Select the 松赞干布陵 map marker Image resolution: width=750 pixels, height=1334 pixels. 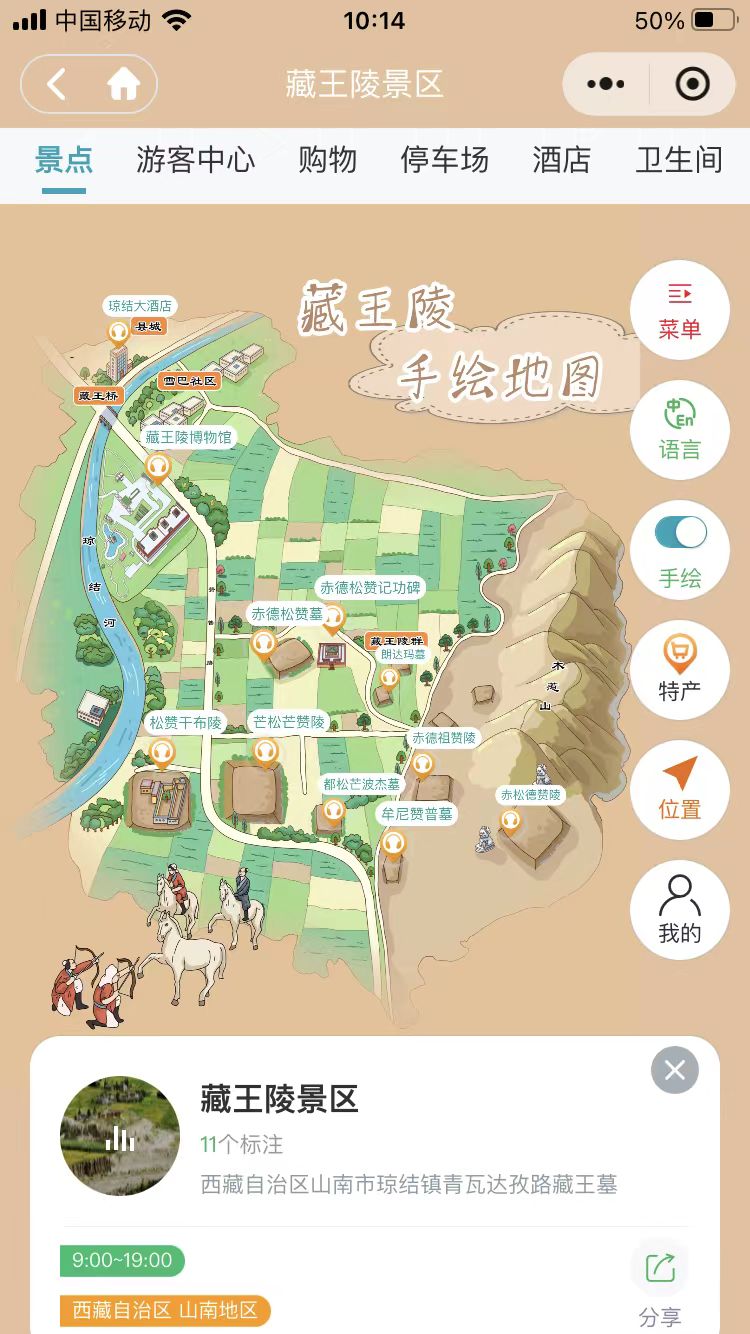click(x=161, y=751)
